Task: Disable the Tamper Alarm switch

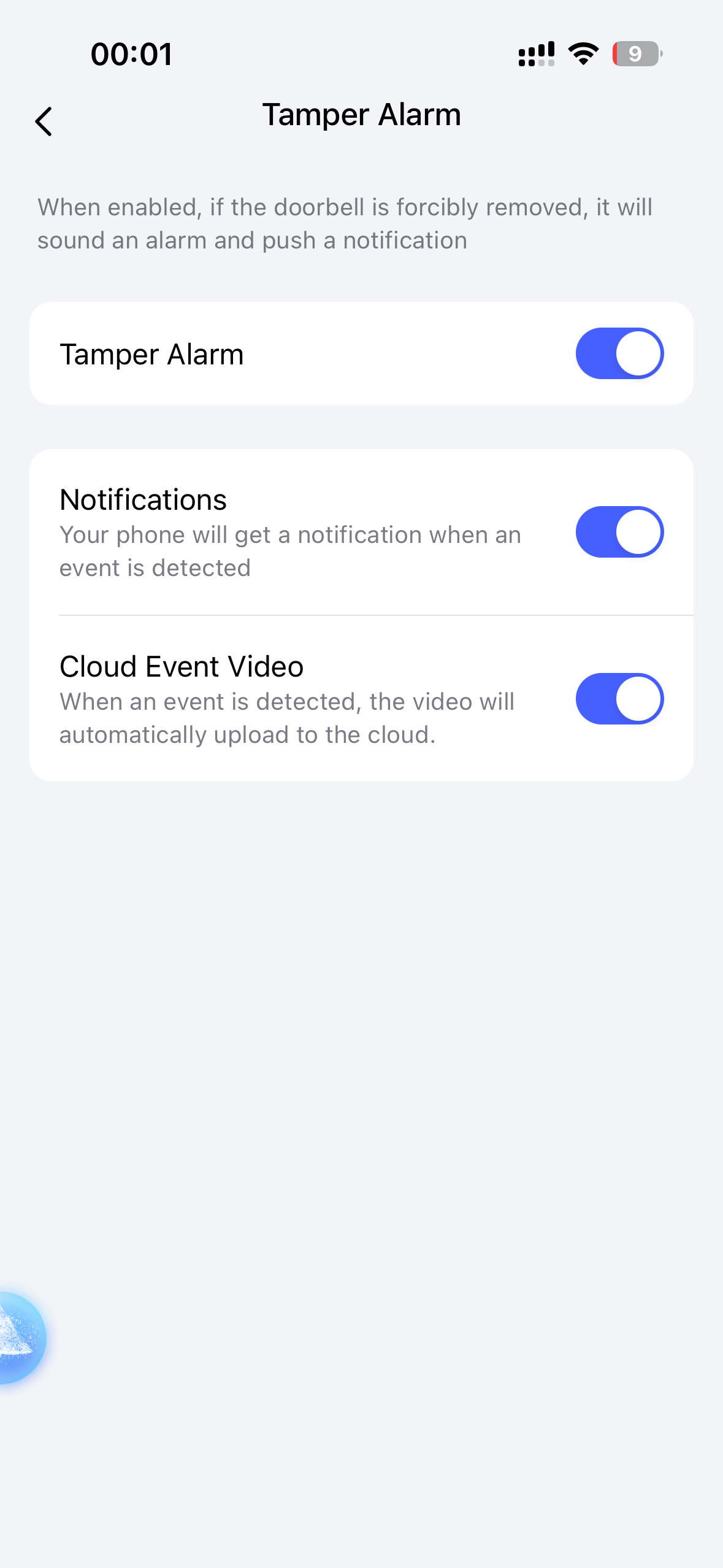Action: click(x=619, y=353)
